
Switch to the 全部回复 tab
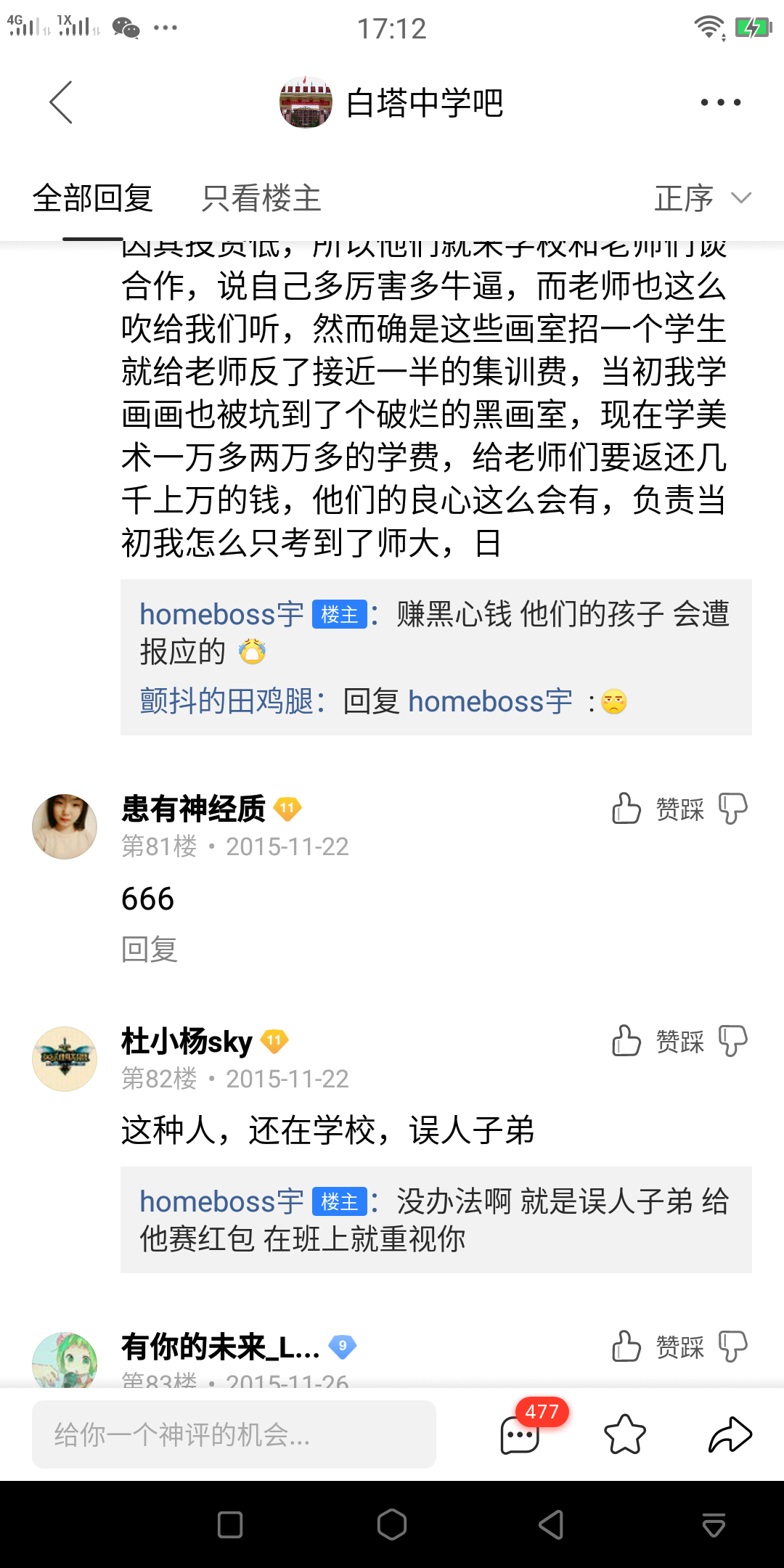[93, 198]
